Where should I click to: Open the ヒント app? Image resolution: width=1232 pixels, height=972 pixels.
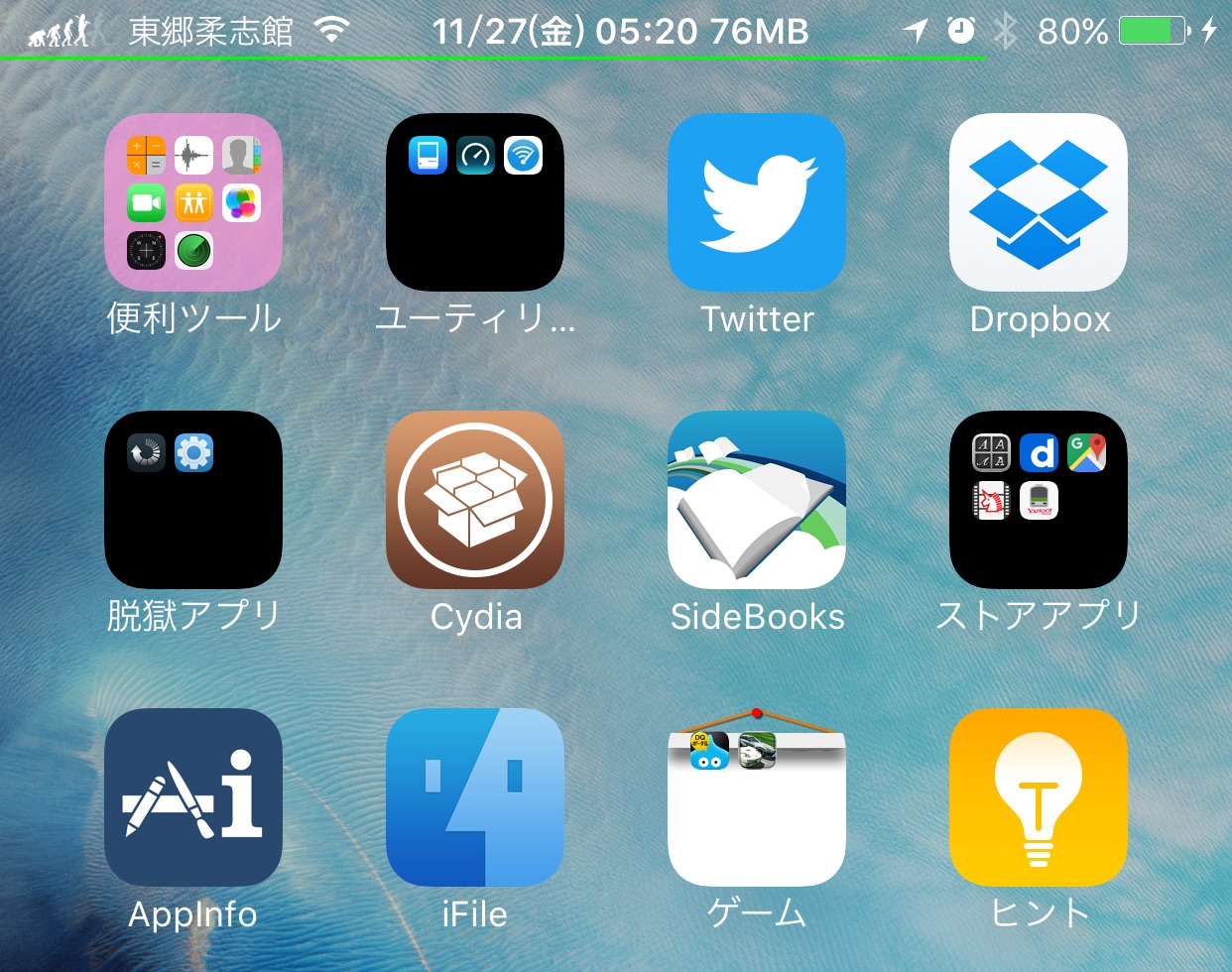click(1038, 797)
